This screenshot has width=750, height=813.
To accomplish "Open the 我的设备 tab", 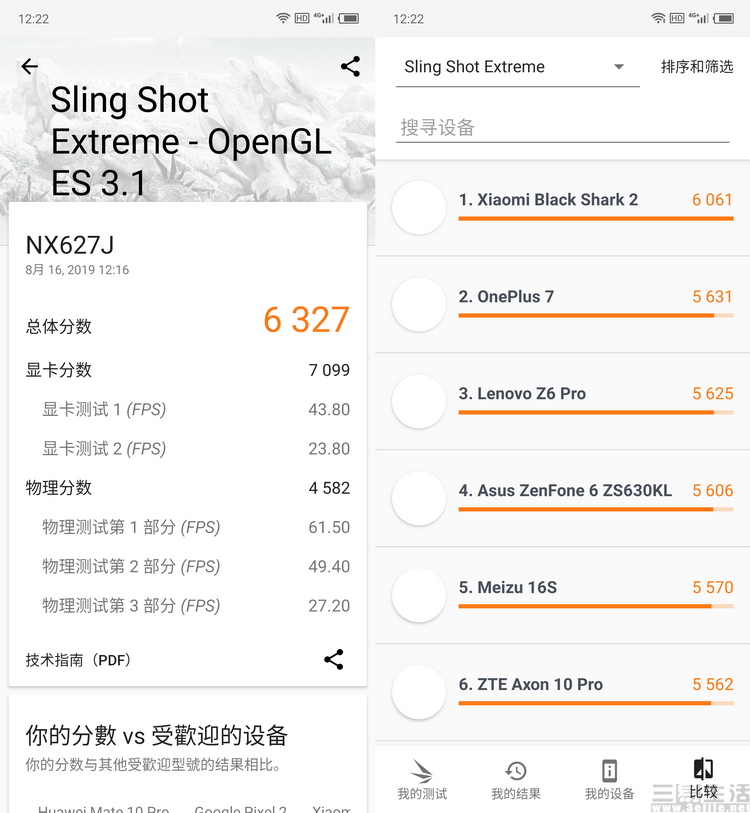I will 609,779.
